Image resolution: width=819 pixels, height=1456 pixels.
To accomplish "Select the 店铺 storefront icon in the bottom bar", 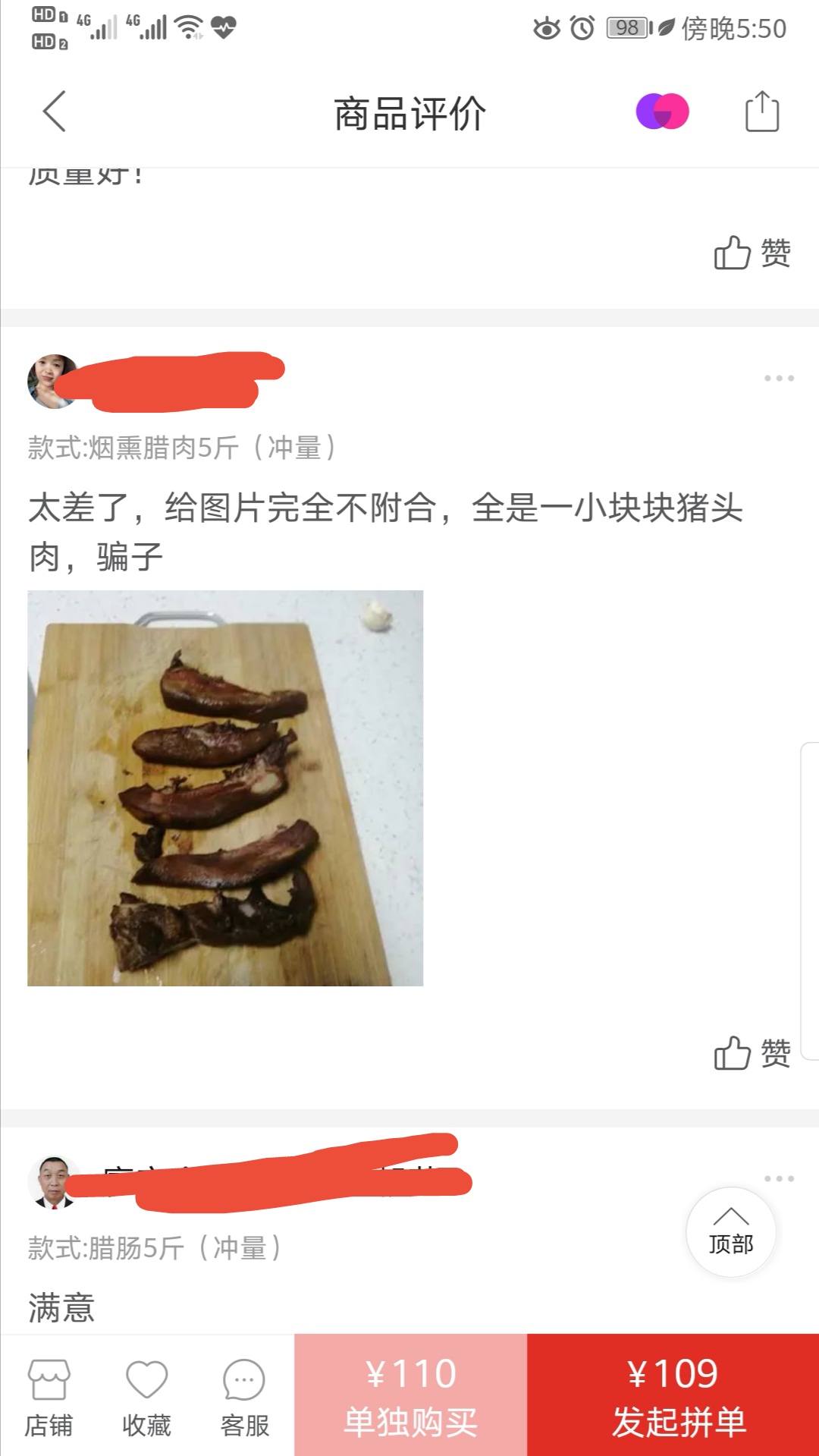I will pyautogui.click(x=49, y=1396).
